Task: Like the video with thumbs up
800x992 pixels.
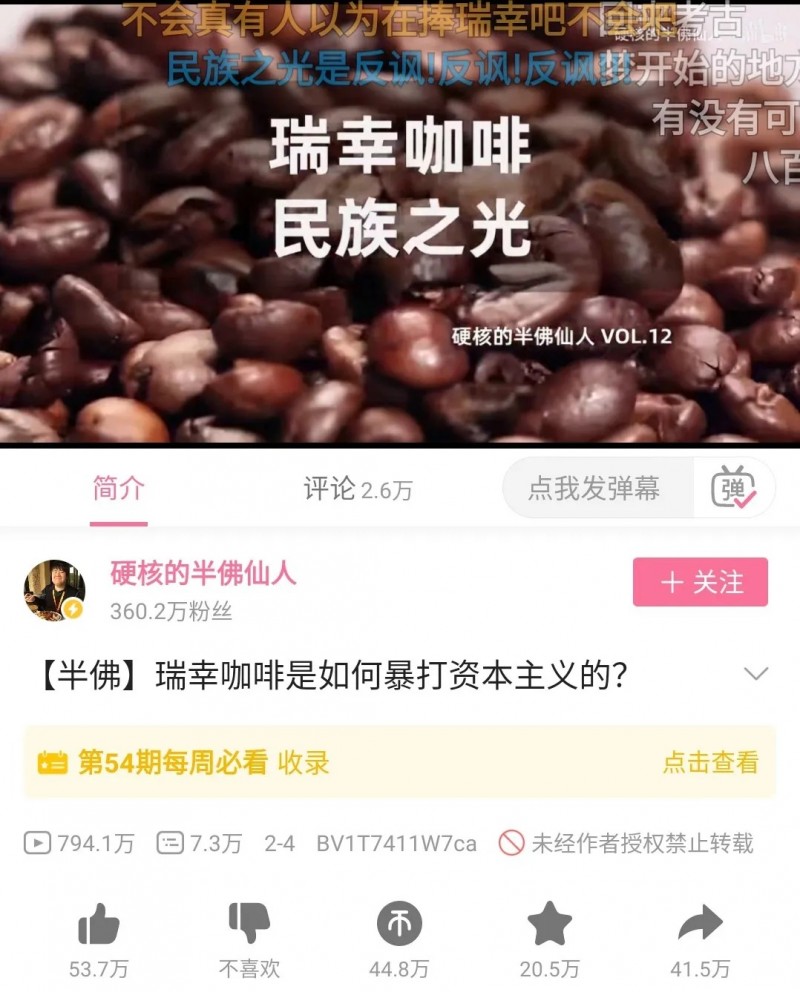Action: 99,924
